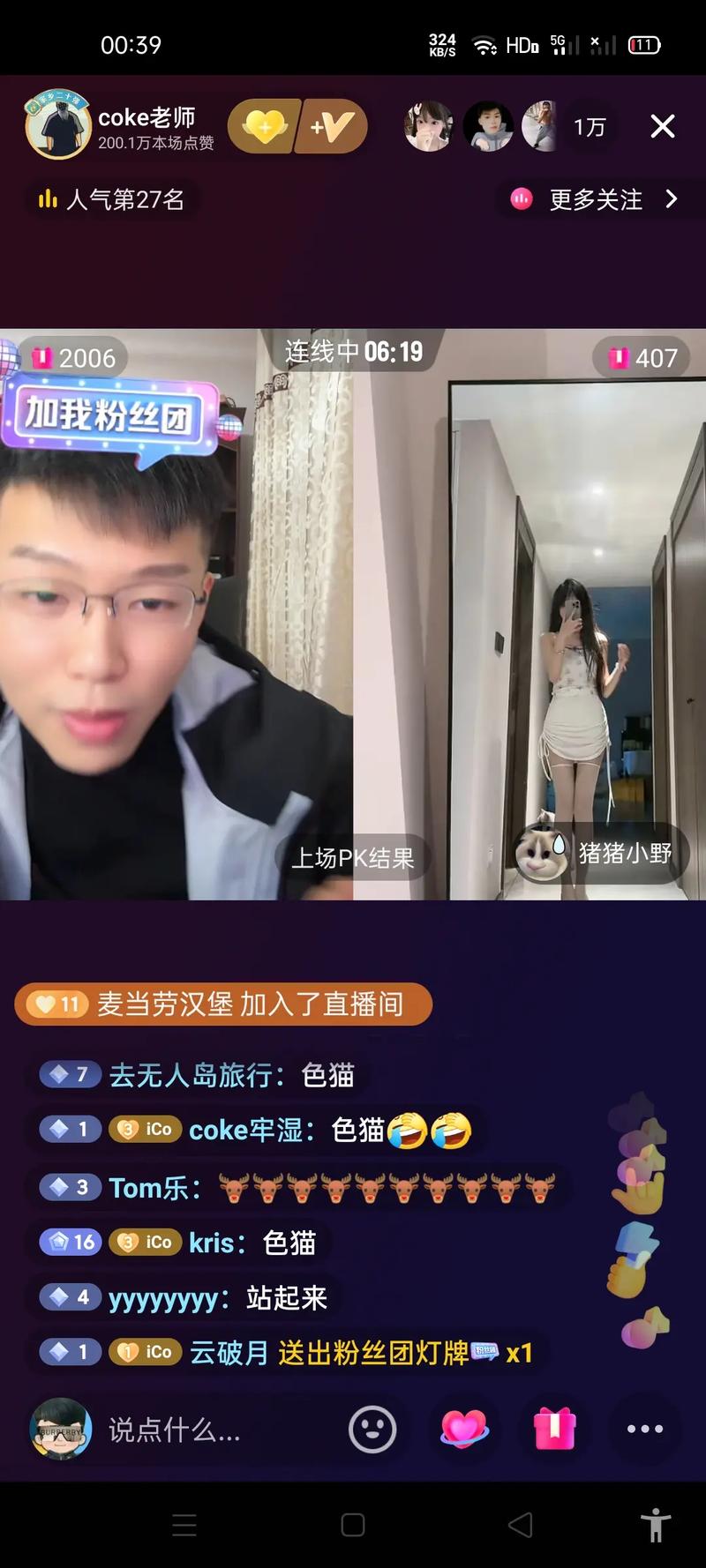Open the three-dot more options
The image size is (706, 1568).
click(x=644, y=1429)
